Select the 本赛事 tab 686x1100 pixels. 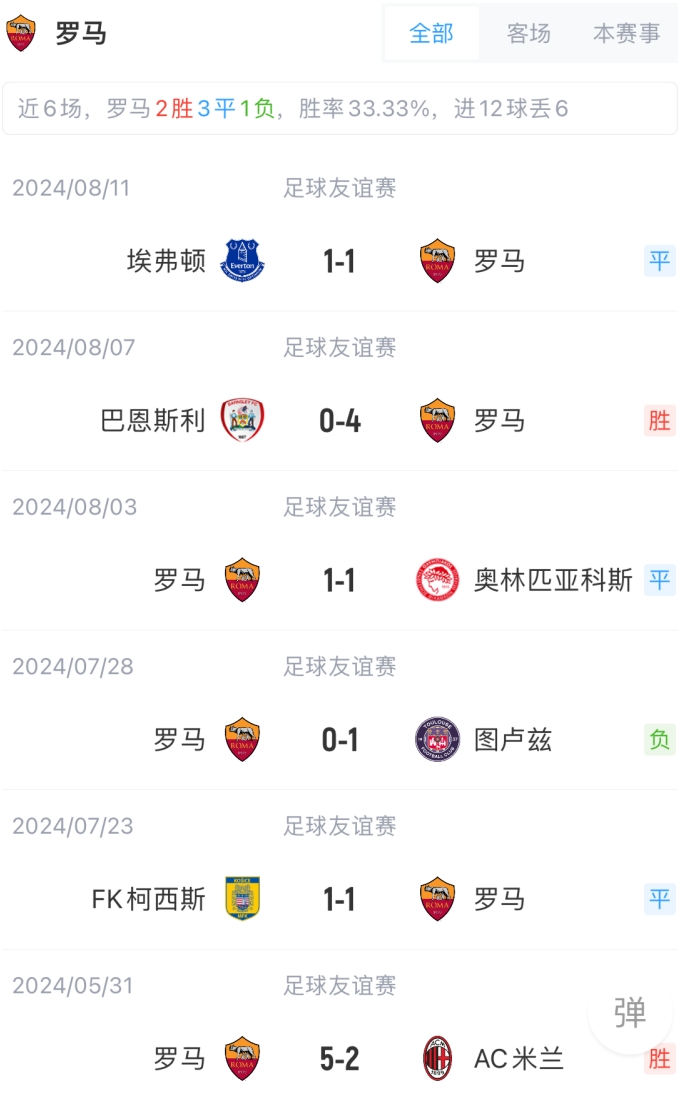[x=626, y=33]
